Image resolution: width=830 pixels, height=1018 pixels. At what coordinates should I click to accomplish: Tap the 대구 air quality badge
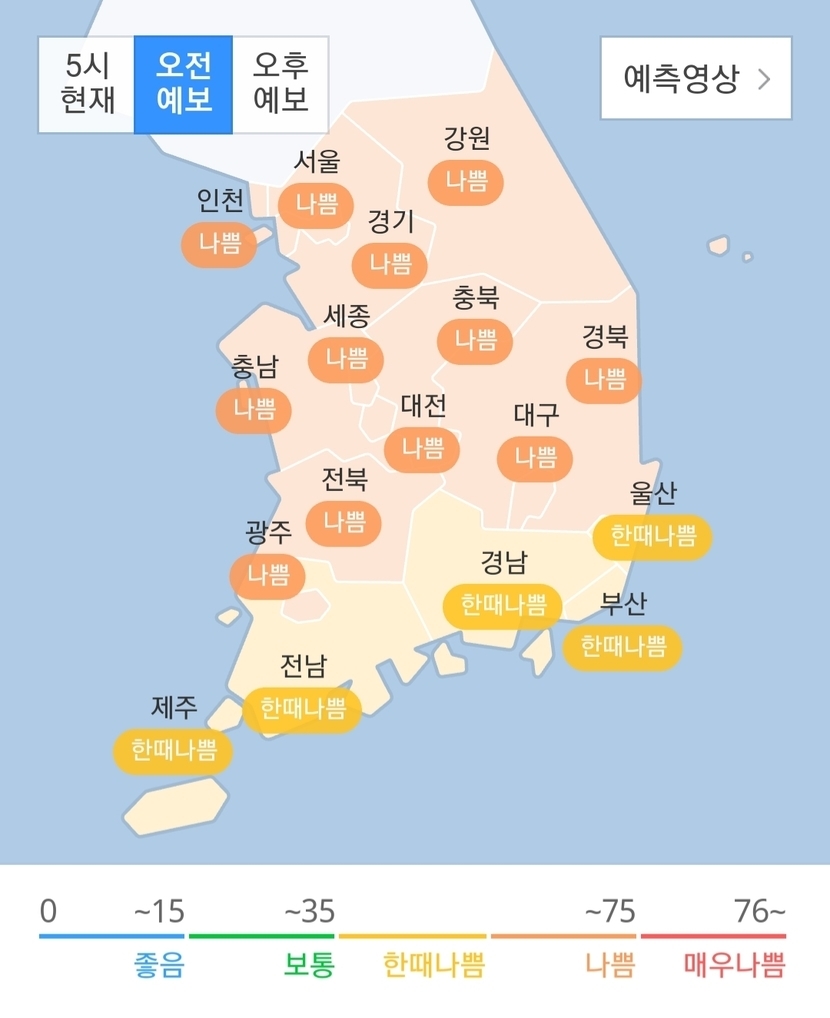(535, 457)
